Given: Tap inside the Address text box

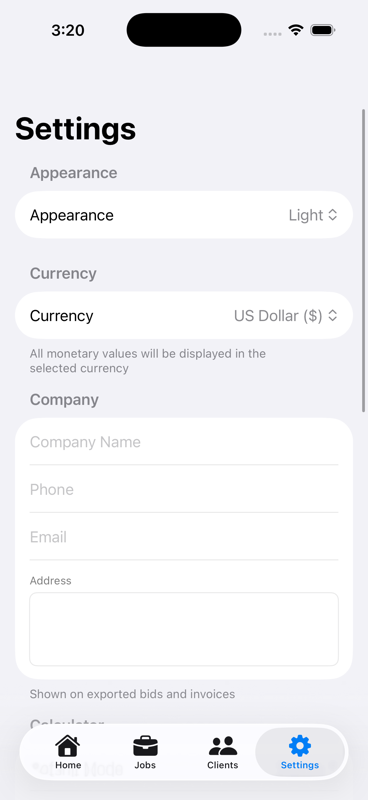Looking at the screenshot, I should (184, 629).
